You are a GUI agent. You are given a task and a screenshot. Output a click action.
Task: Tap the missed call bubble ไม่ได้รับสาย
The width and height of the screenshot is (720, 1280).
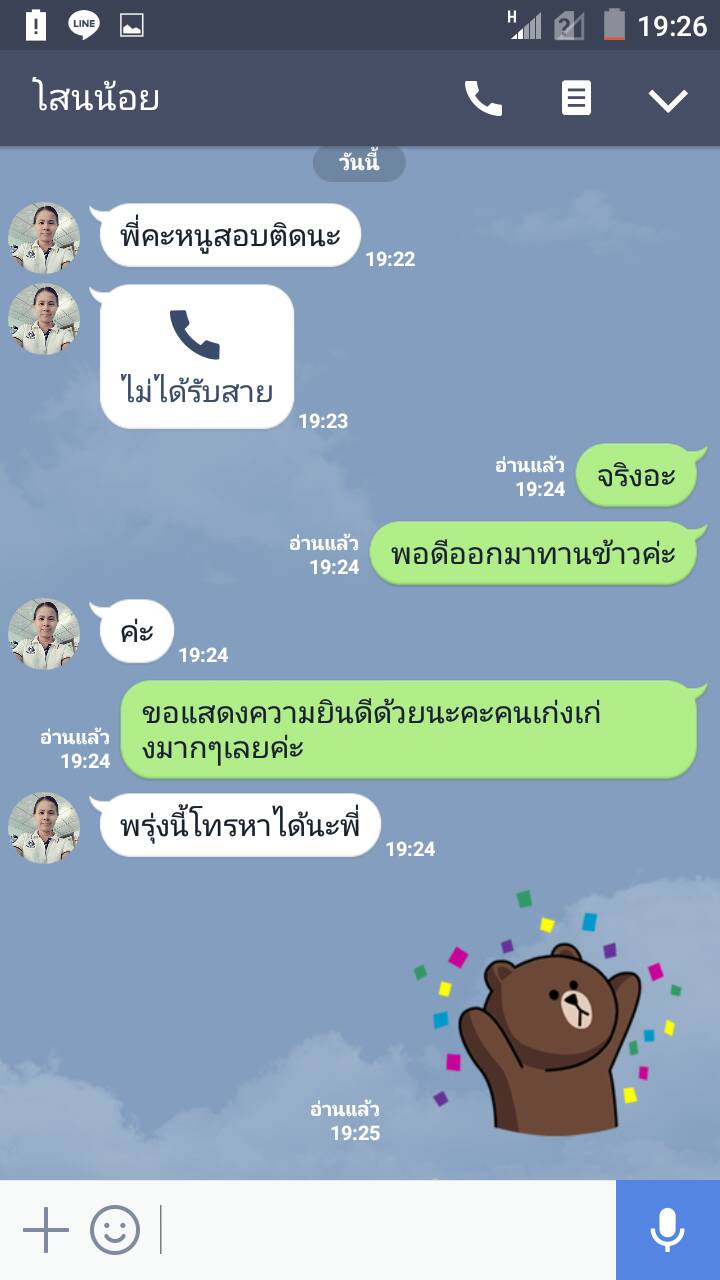197,356
